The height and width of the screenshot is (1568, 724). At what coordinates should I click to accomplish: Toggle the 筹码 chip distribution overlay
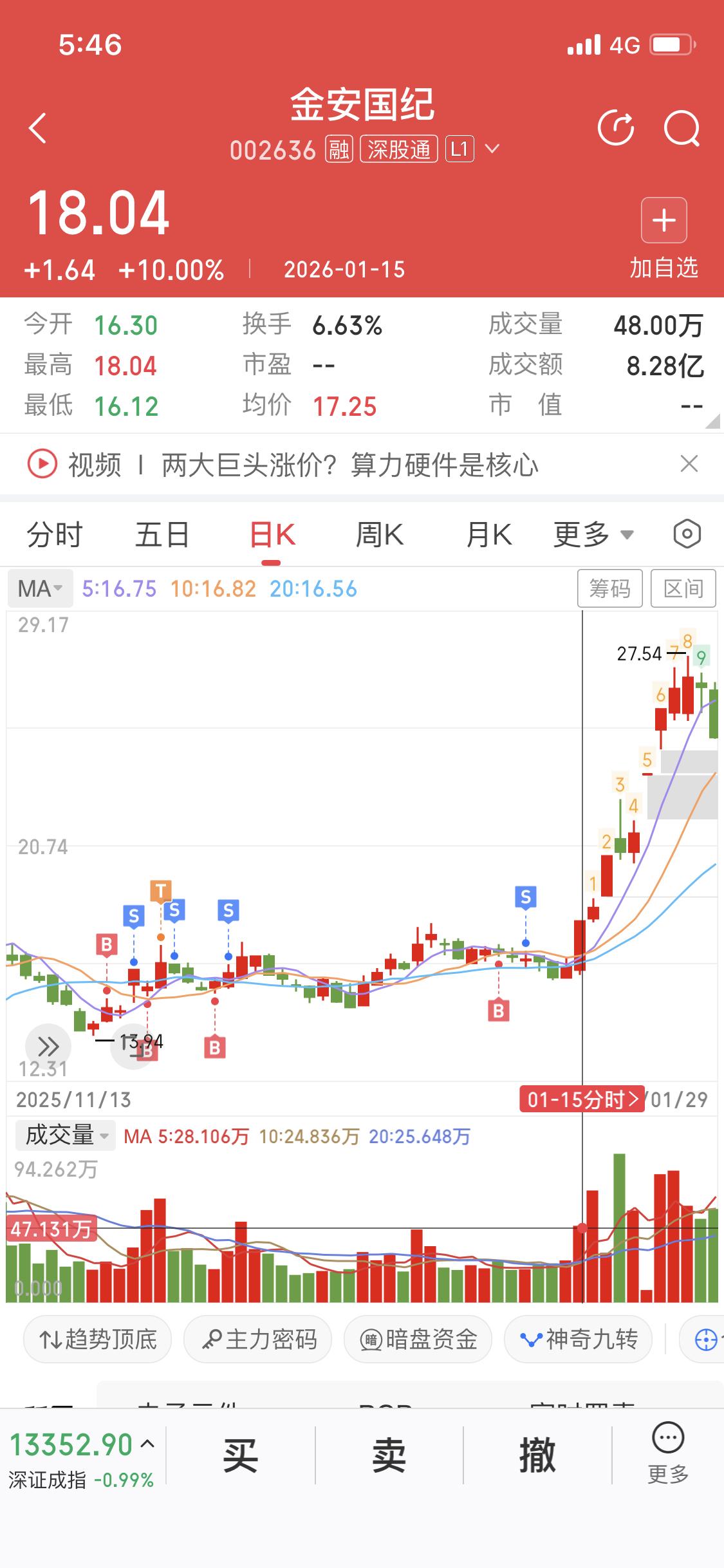click(x=609, y=588)
